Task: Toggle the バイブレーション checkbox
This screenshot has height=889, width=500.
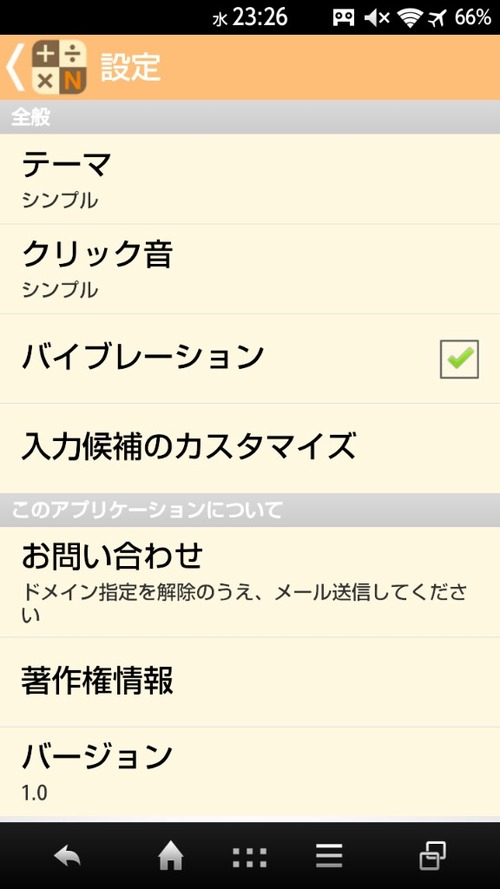Action: (459, 359)
